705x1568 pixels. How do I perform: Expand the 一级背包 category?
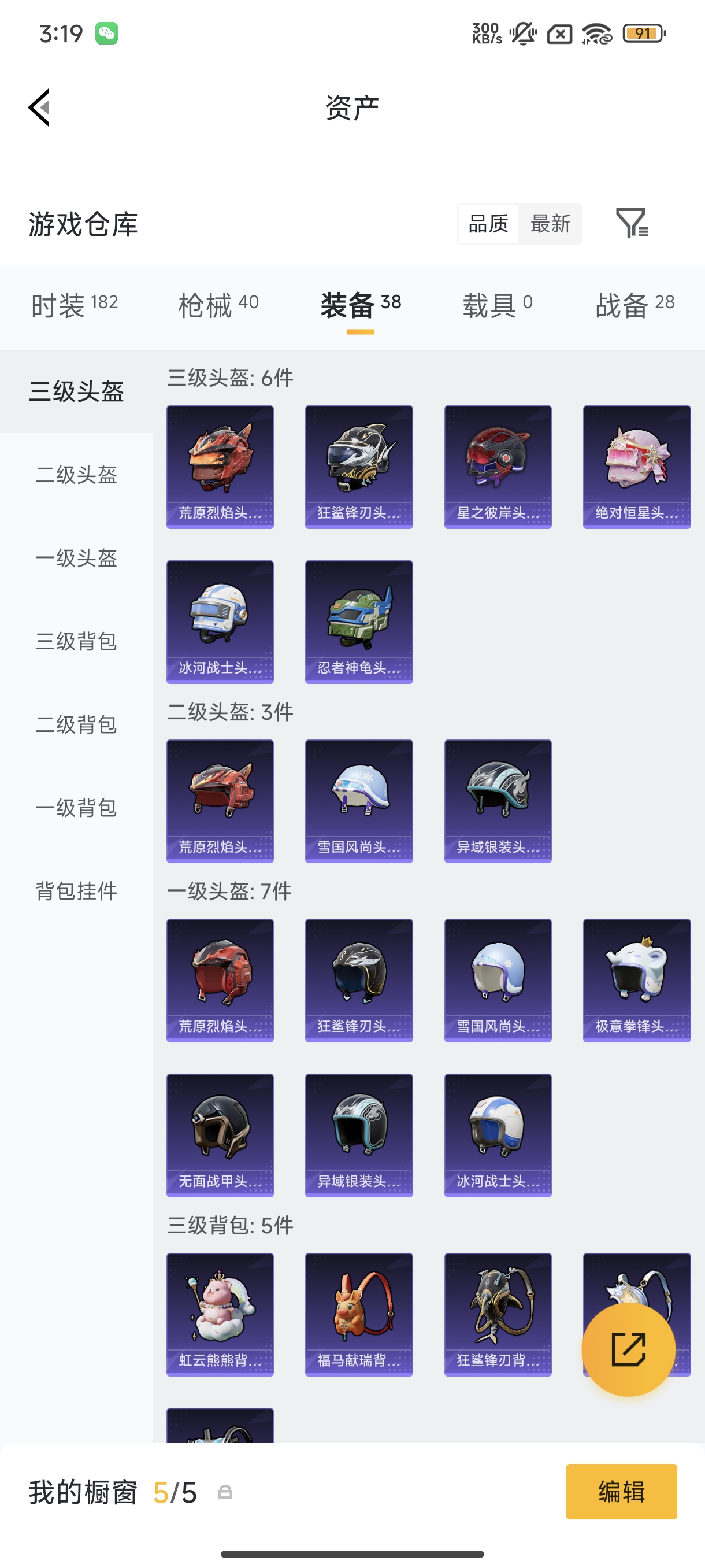(76, 808)
